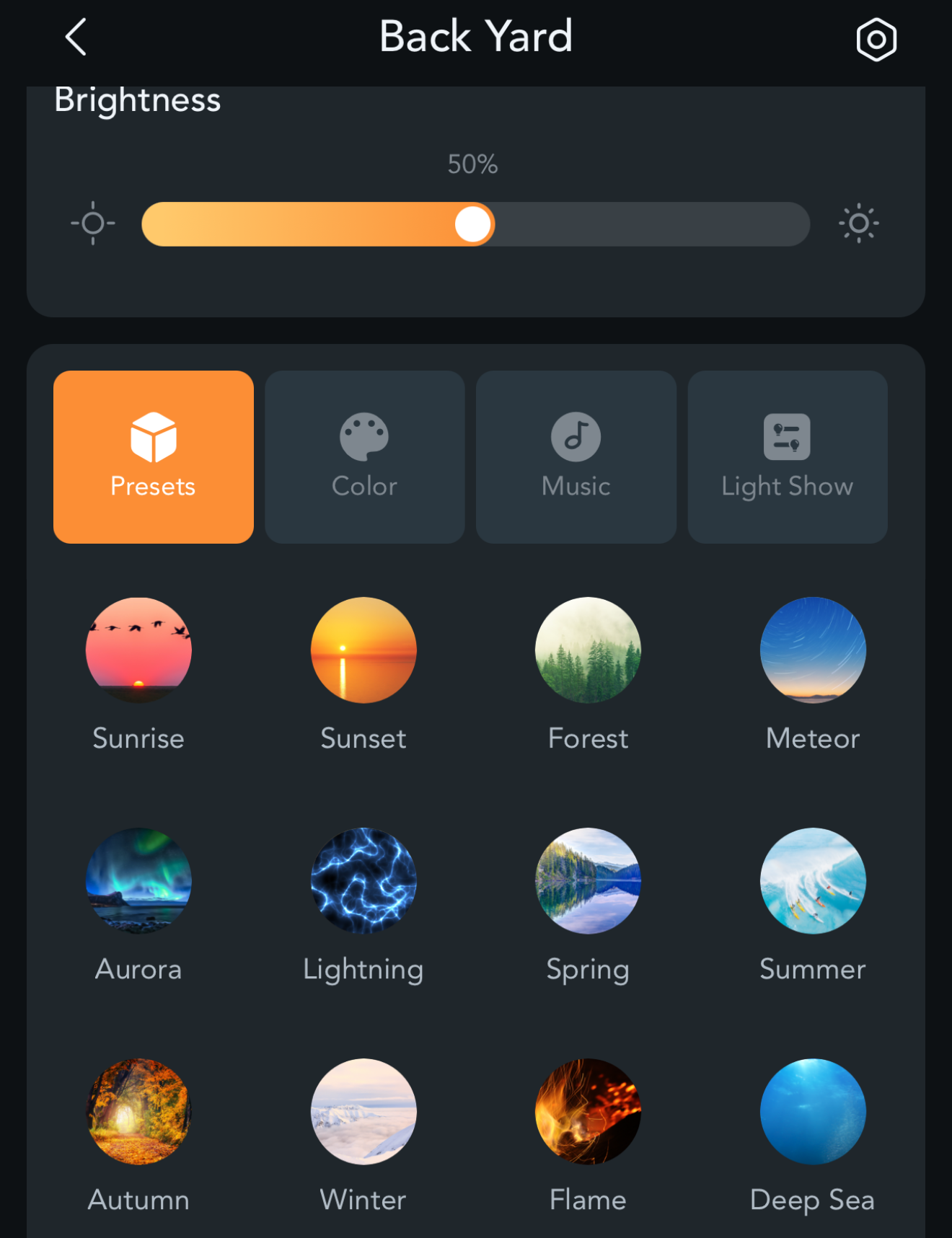
Task: Switch to the Presets tab
Action: [153, 457]
